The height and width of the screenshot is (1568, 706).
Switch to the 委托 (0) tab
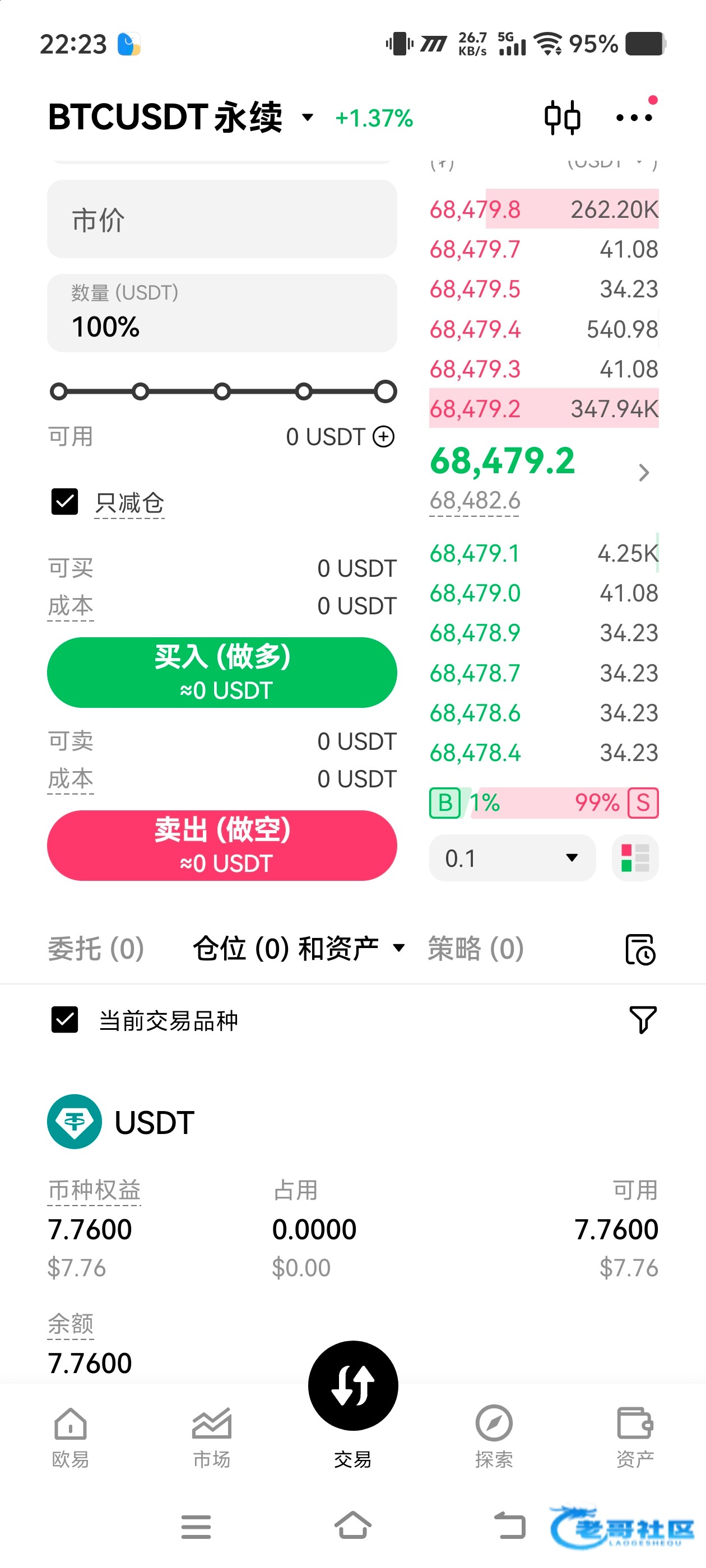pyautogui.click(x=96, y=948)
